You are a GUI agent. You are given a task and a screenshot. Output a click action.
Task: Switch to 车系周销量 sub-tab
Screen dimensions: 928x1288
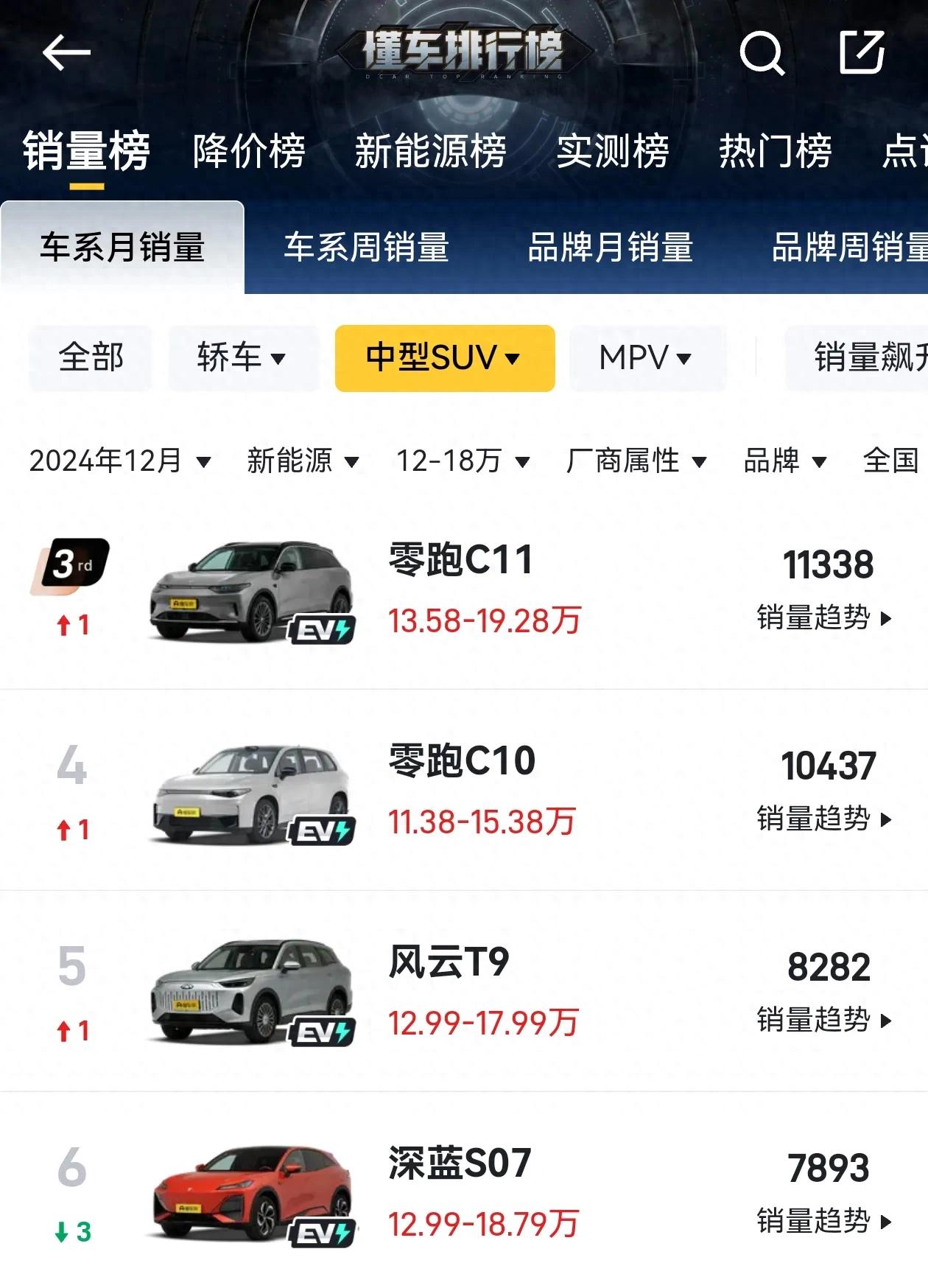coord(366,248)
